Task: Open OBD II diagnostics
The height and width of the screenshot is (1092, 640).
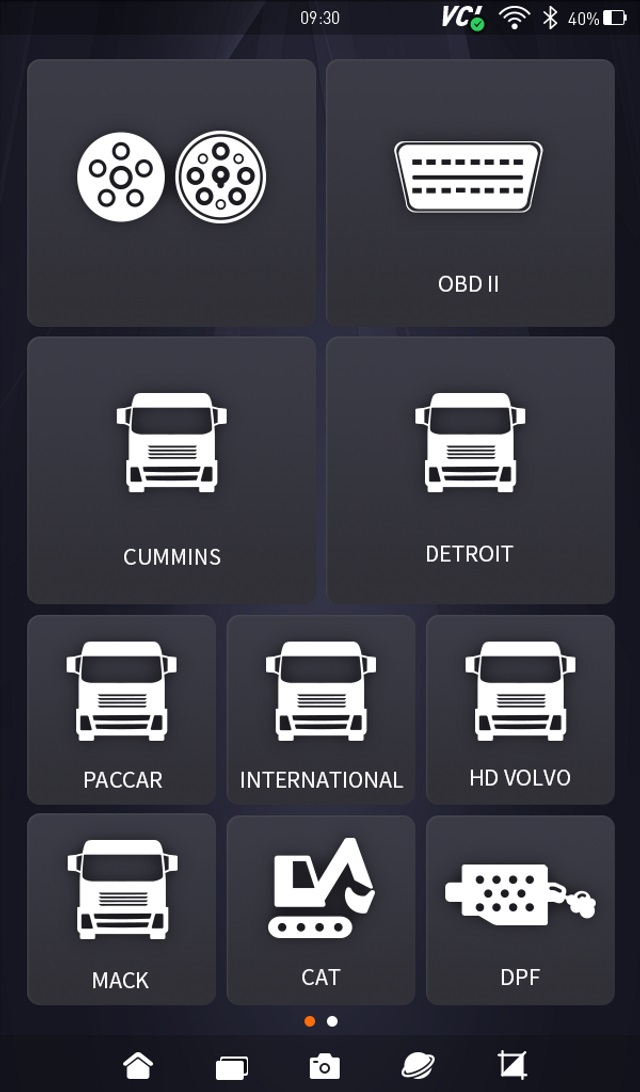Action: tap(469, 192)
